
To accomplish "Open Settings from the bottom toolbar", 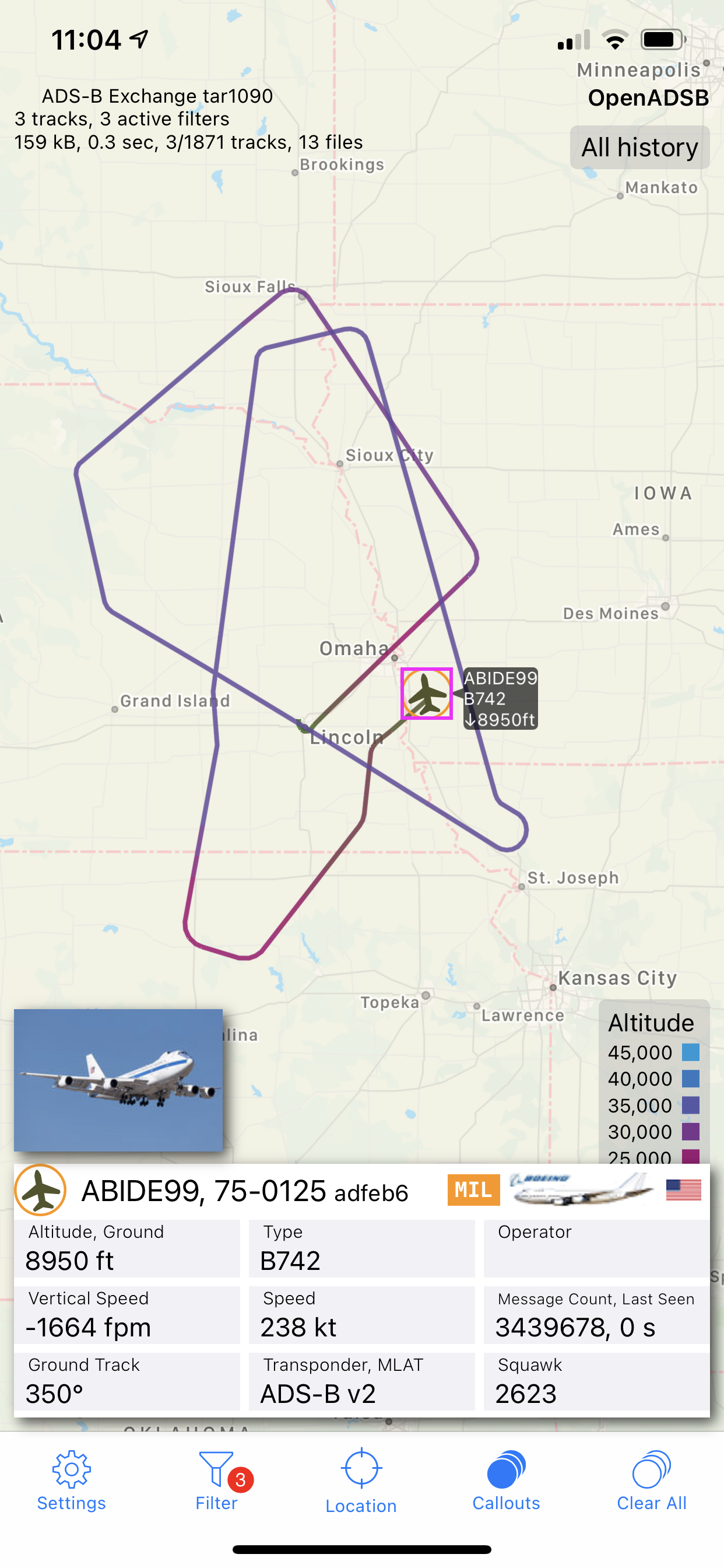I will [x=72, y=1480].
